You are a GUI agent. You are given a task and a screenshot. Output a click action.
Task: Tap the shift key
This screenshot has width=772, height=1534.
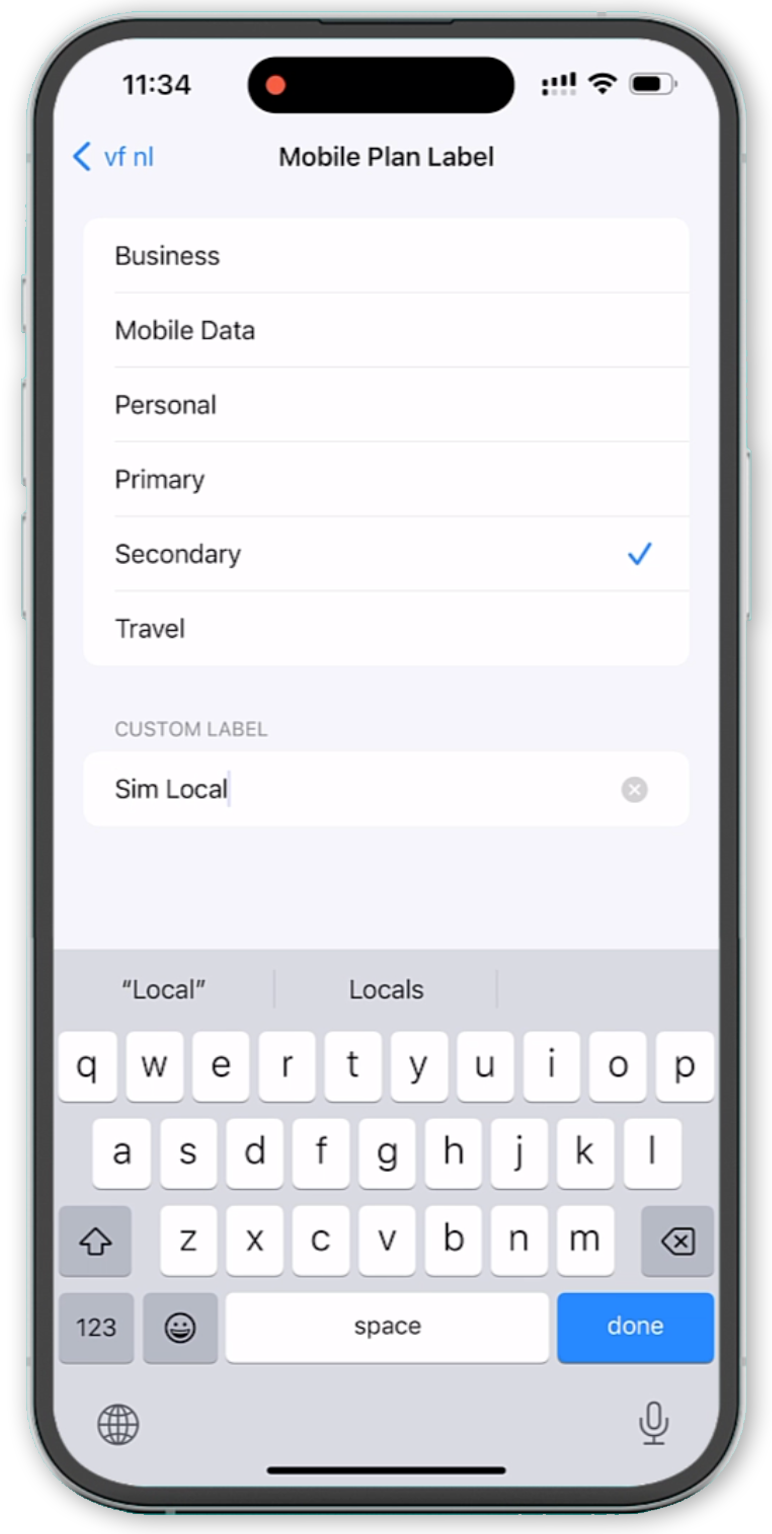coord(95,1241)
